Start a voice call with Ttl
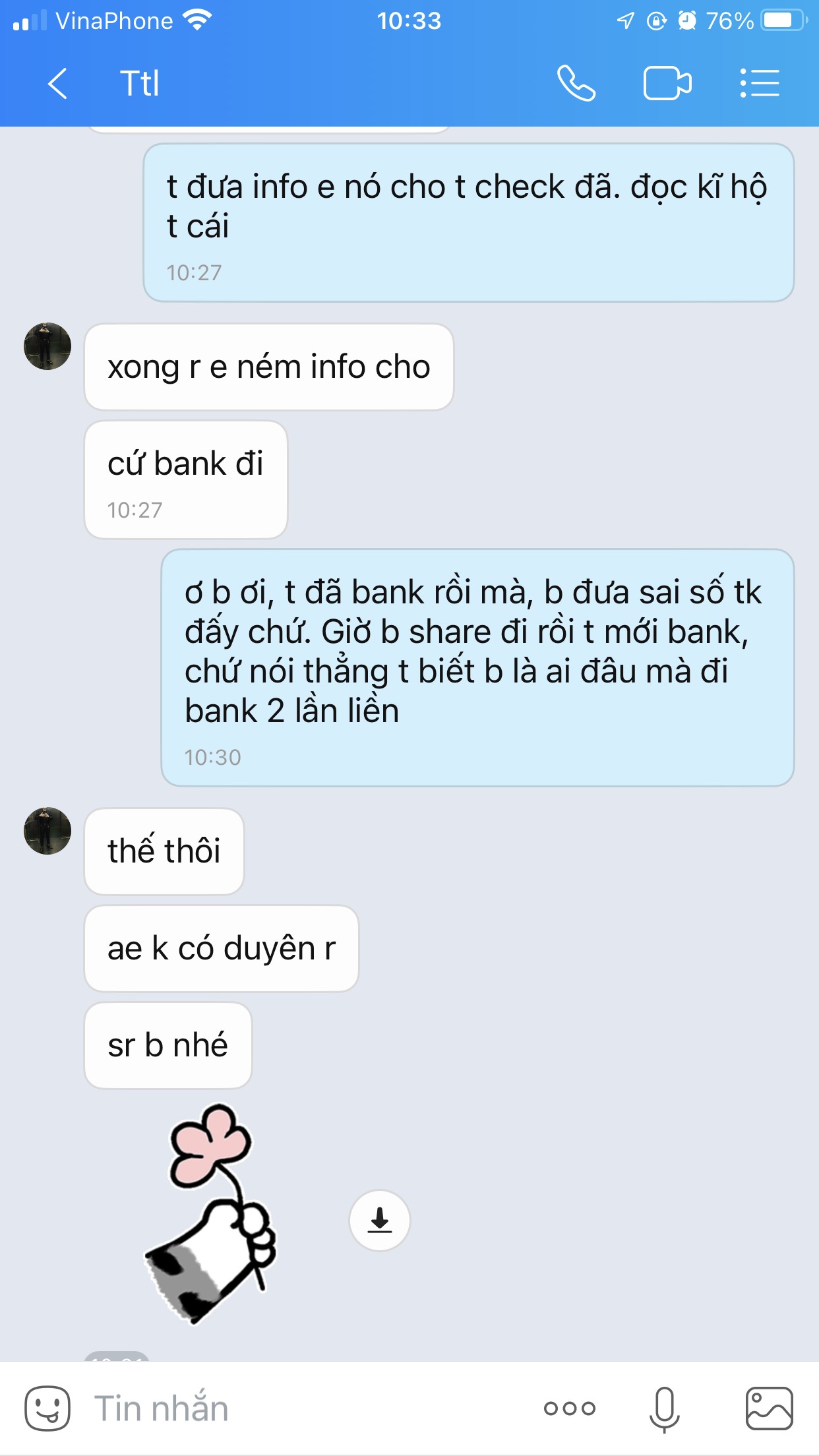The height and width of the screenshot is (1456, 819). [576, 83]
